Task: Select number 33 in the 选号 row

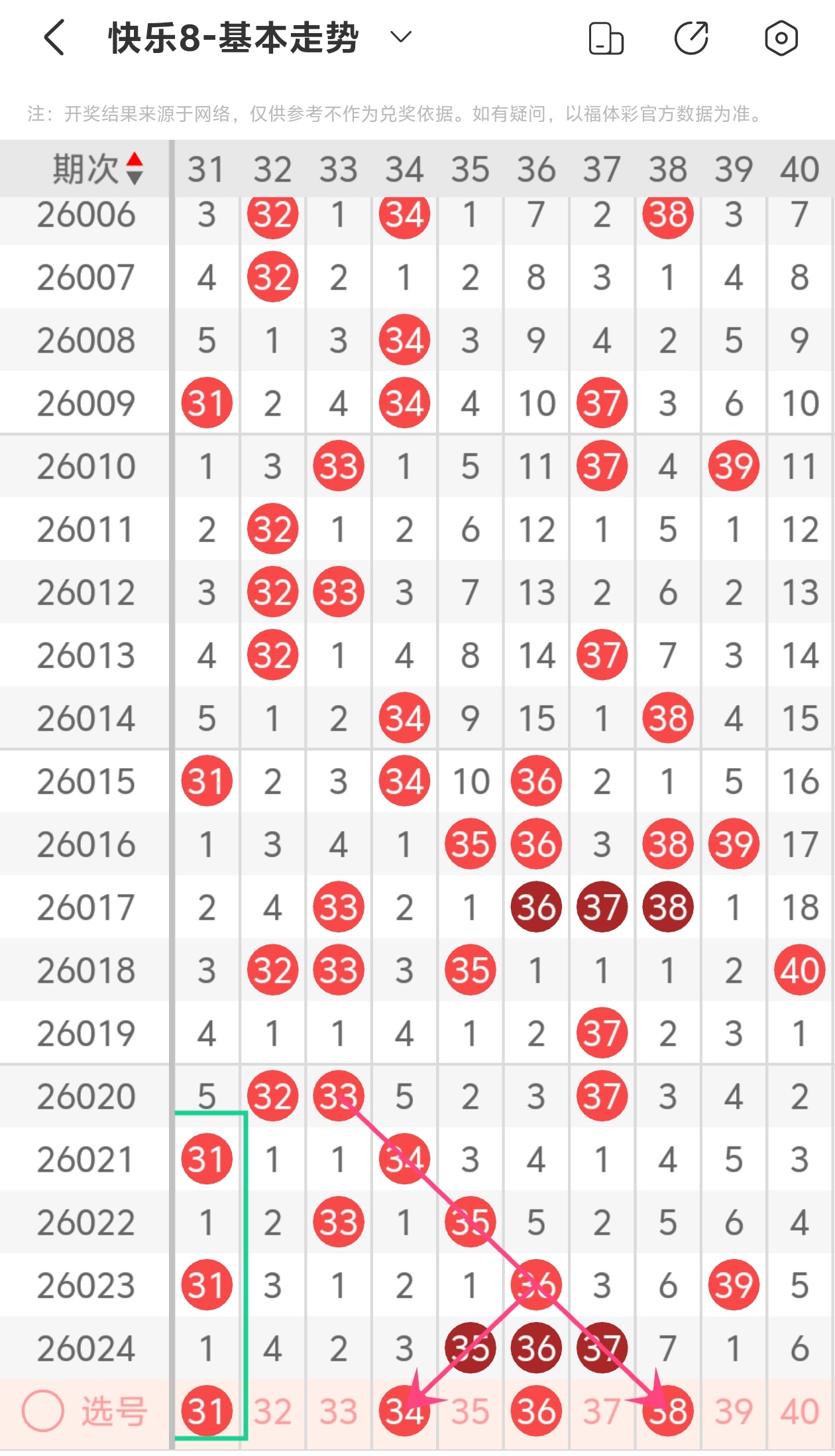Action: (339, 1412)
